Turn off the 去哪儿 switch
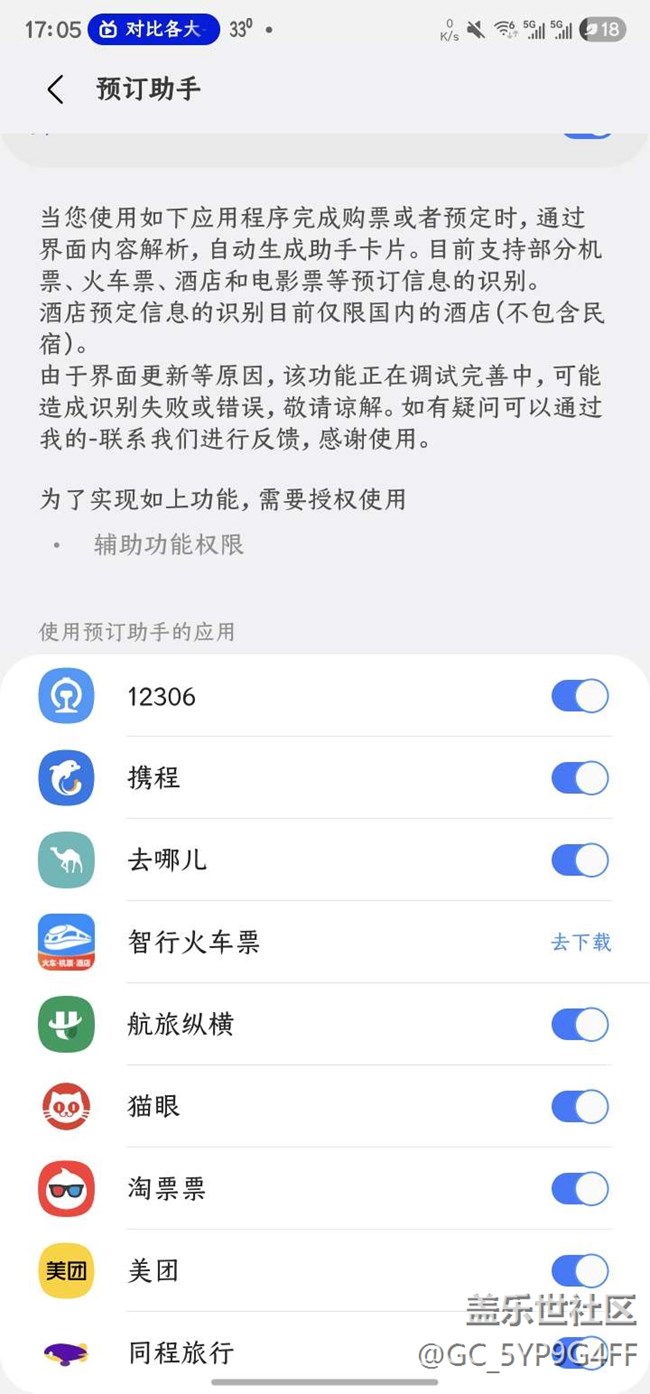Image resolution: width=650 pixels, height=1394 pixels. point(580,860)
